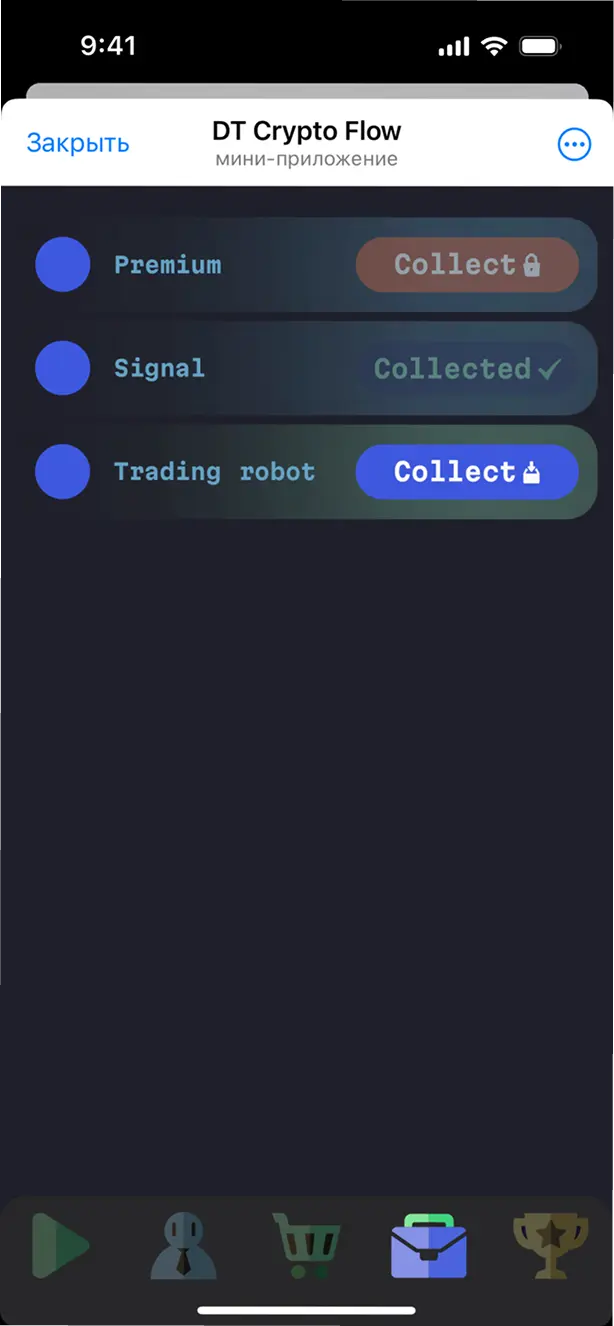Open the three-dot options menu
614x1326 pixels.
[574, 145]
